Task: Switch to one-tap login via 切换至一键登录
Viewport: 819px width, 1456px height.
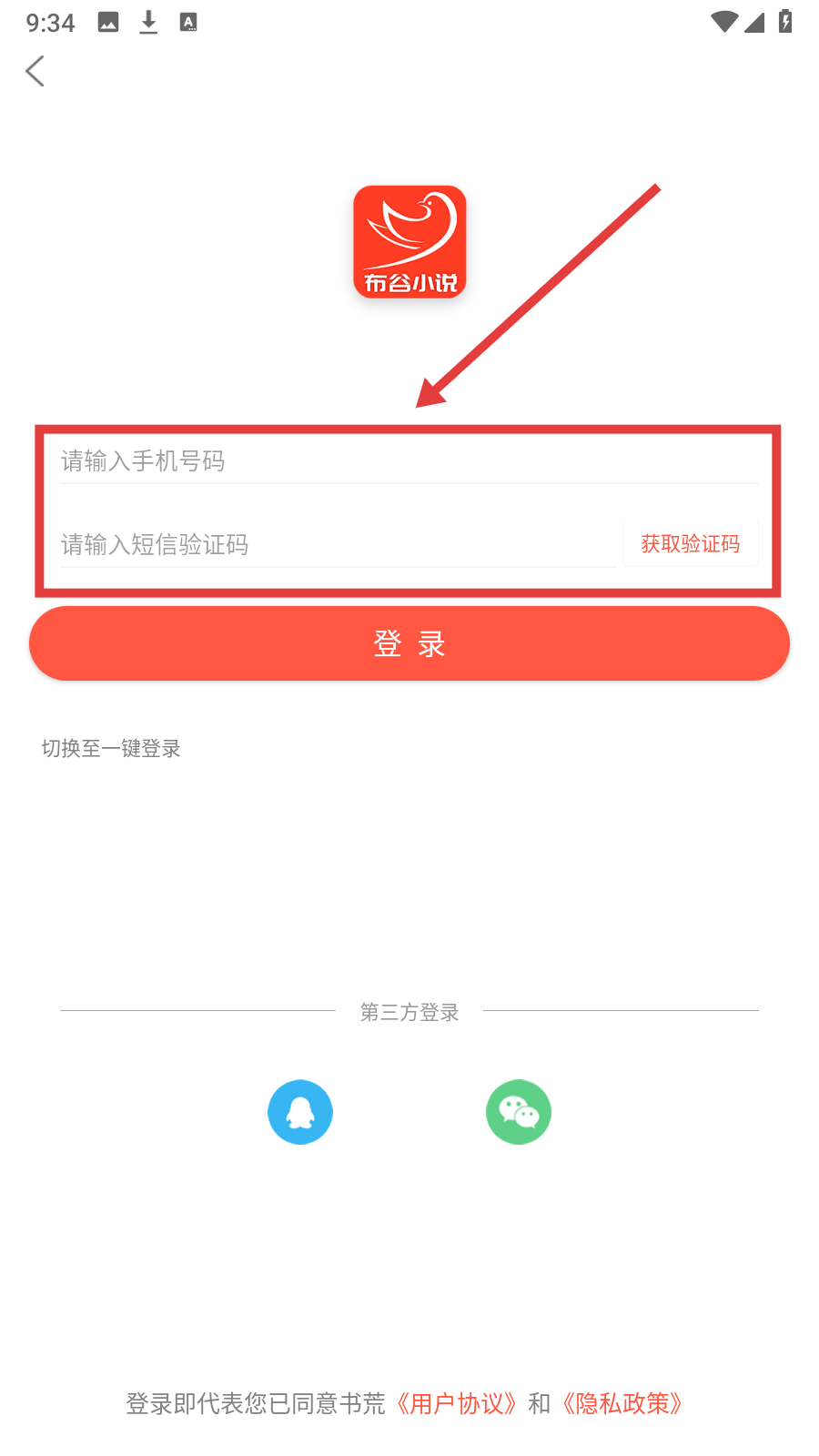Action: (111, 749)
